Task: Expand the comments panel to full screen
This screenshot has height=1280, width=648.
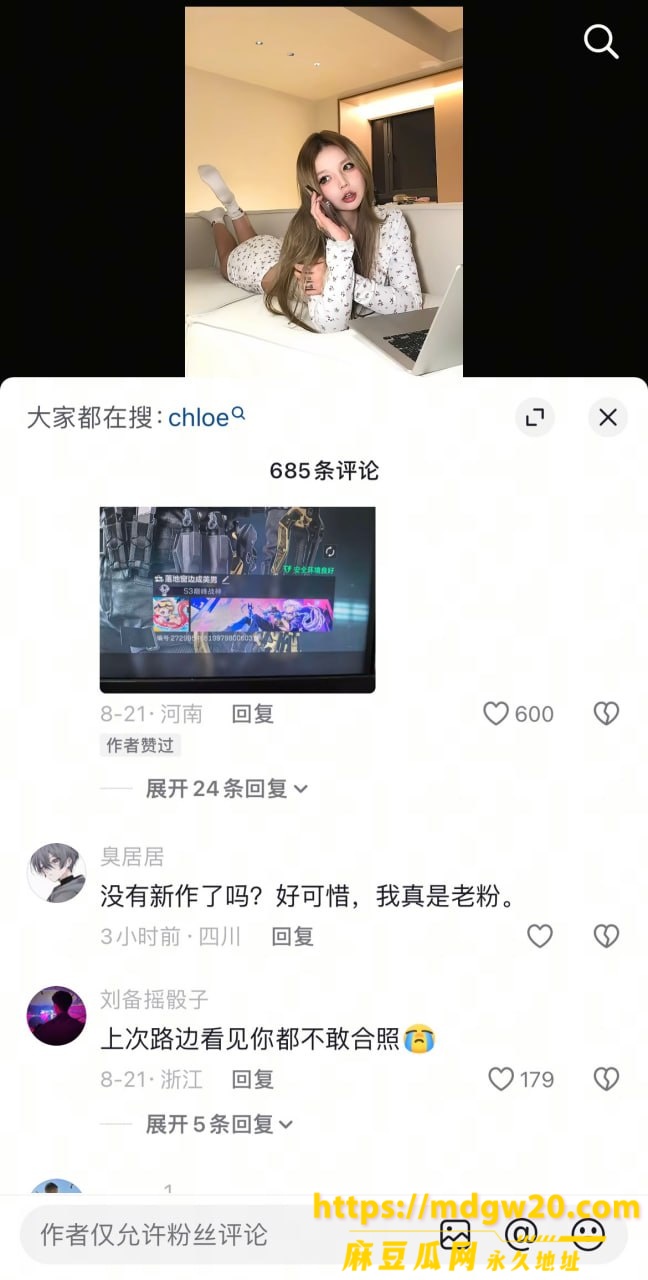Action: click(x=535, y=417)
